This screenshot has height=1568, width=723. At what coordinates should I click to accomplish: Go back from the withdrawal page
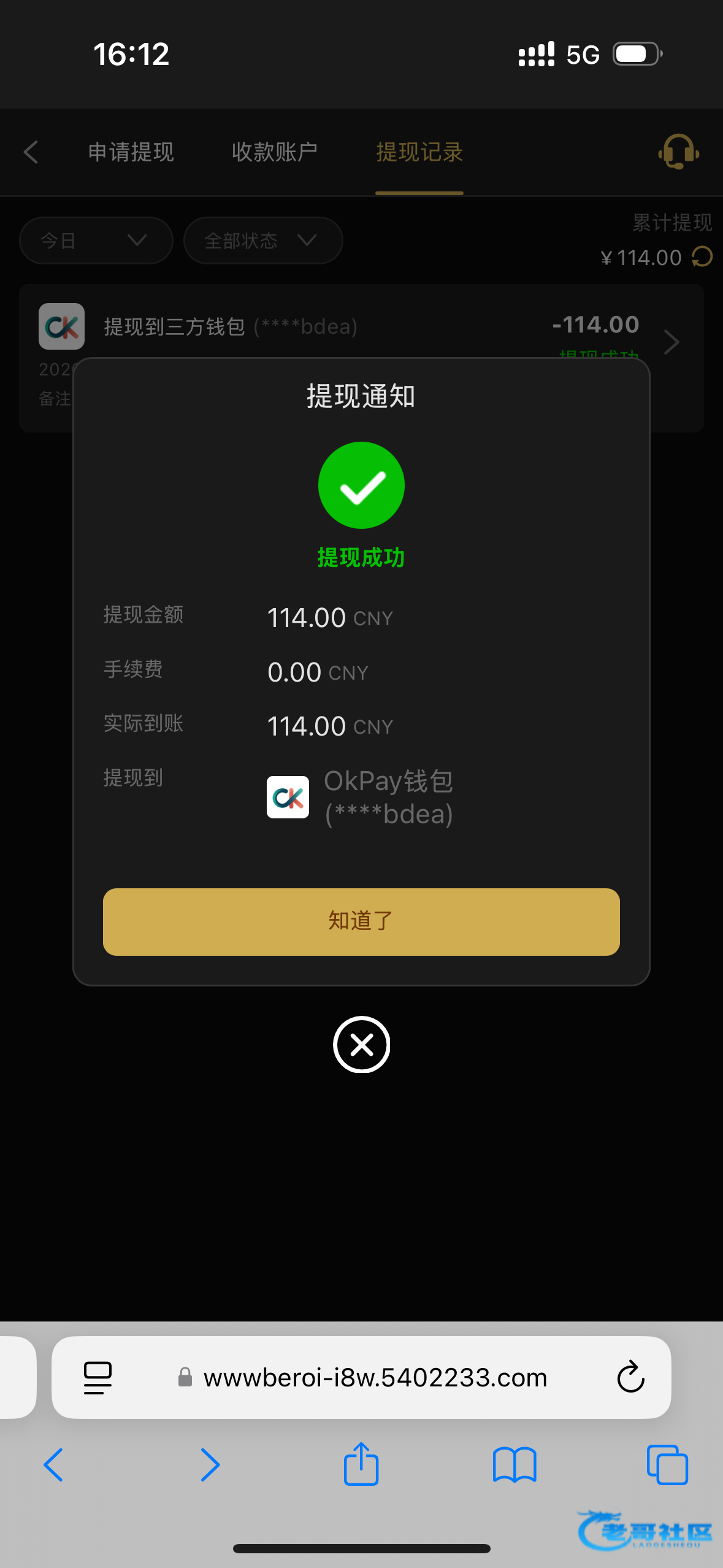click(31, 152)
